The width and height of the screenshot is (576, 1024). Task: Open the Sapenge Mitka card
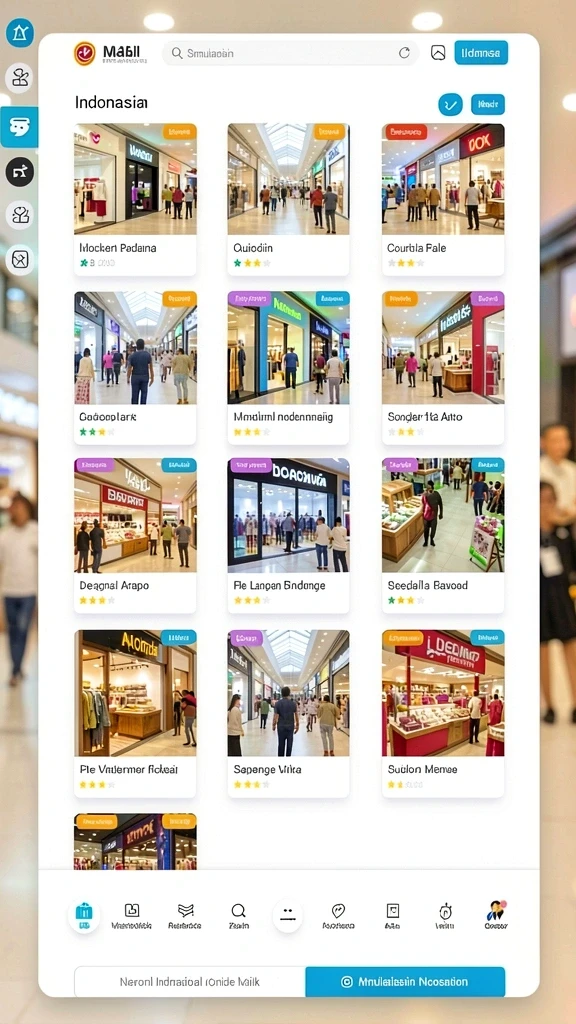288,713
